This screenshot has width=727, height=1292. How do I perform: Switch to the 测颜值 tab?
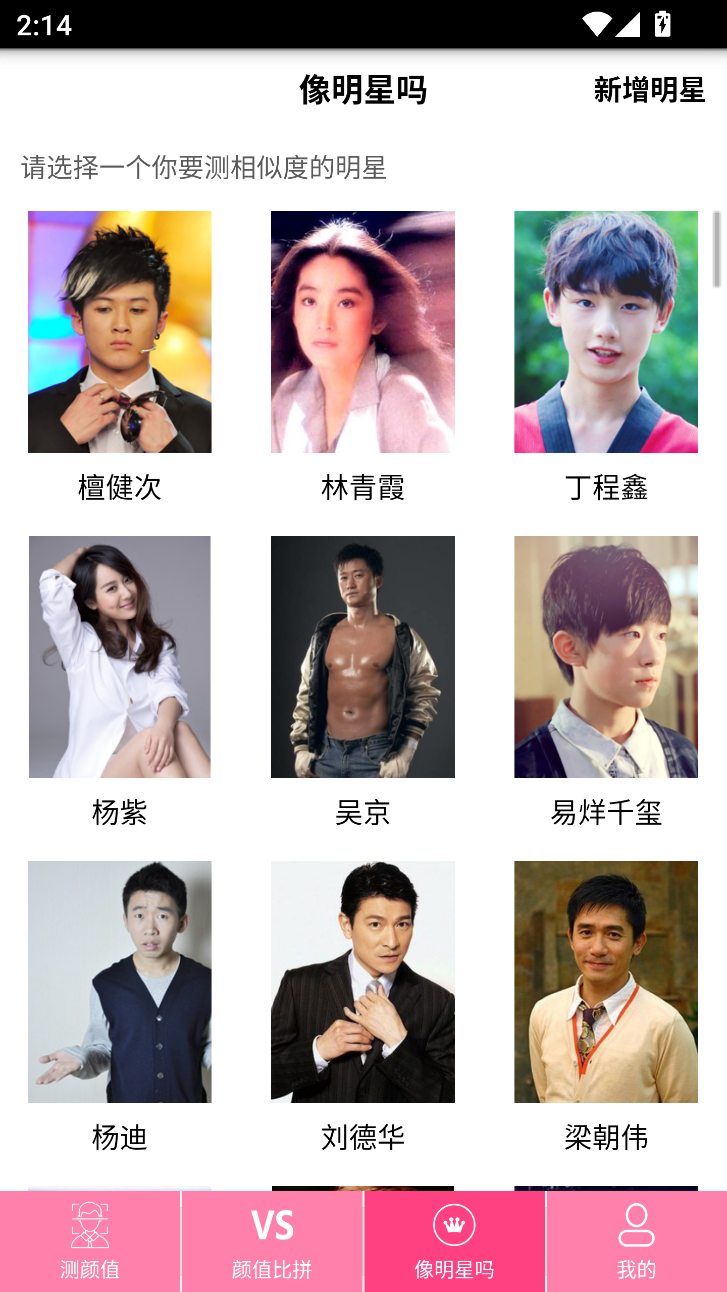(x=90, y=1241)
